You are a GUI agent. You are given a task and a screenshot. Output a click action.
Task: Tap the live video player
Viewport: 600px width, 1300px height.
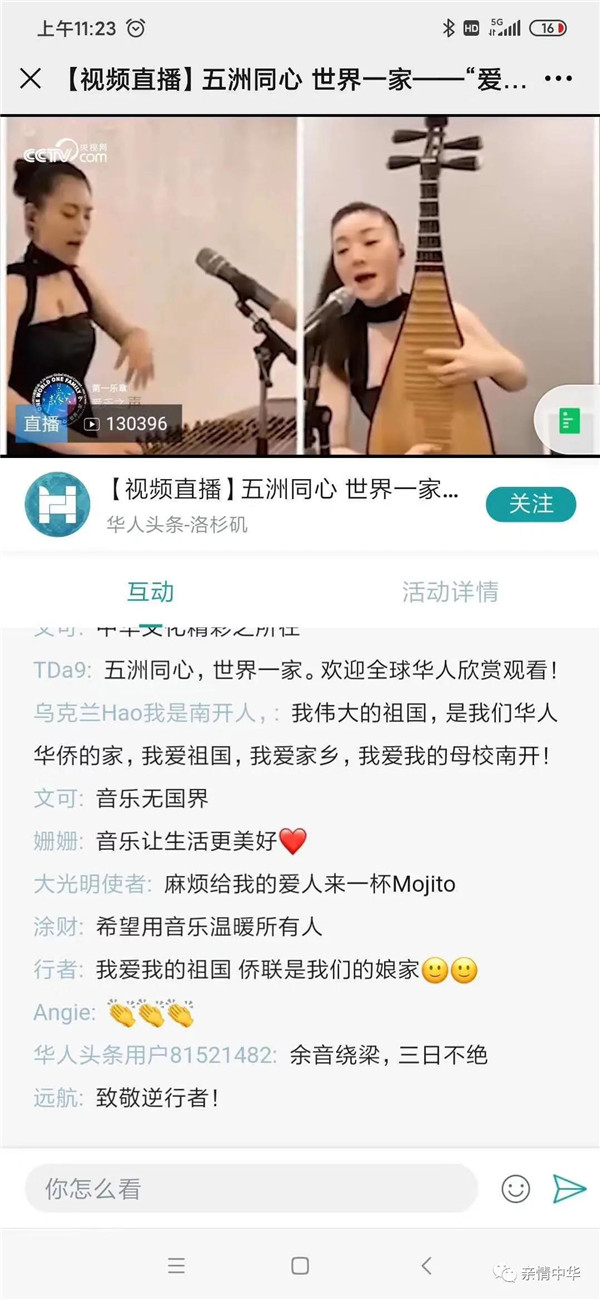tap(300, 285)
